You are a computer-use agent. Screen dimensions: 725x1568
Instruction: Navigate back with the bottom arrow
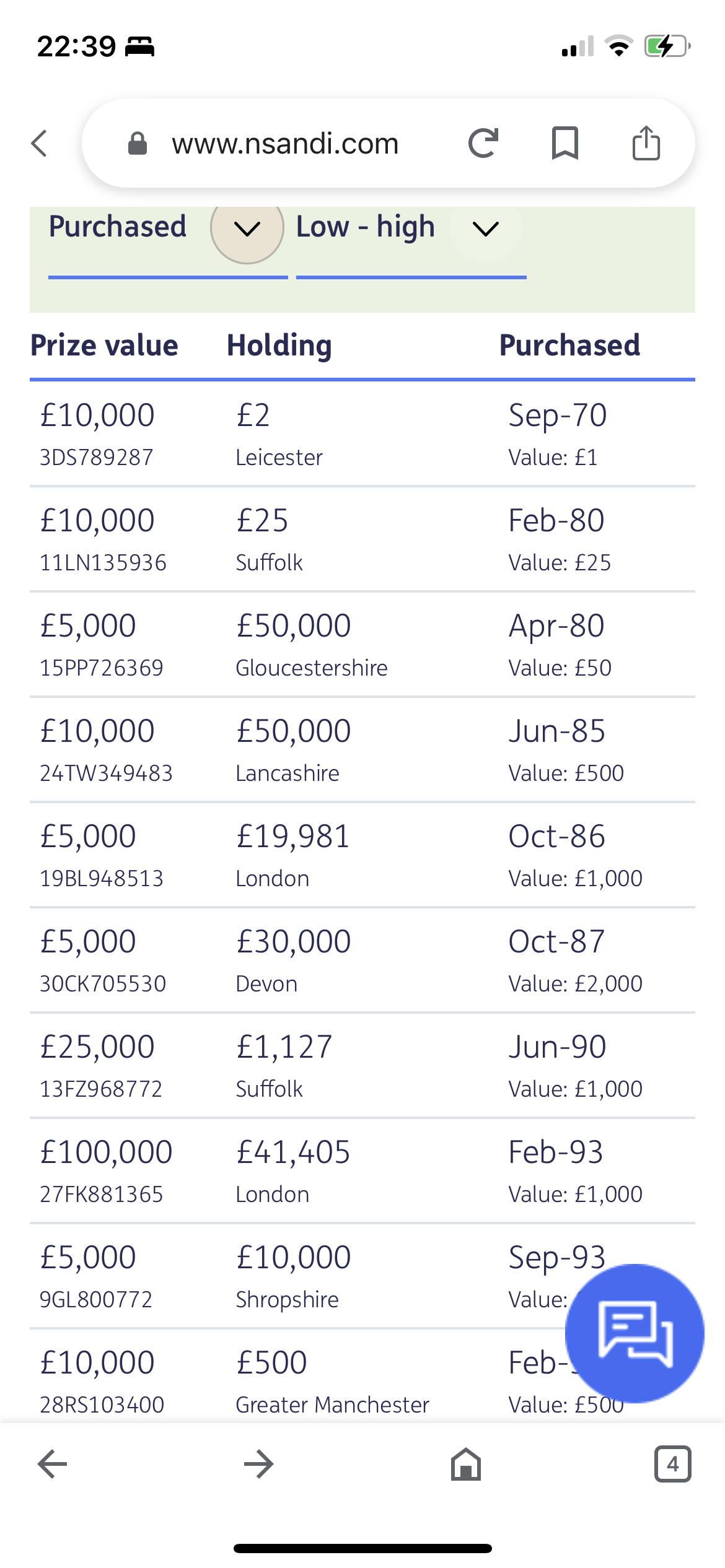pyautogui.click(x=52, y=1464)
